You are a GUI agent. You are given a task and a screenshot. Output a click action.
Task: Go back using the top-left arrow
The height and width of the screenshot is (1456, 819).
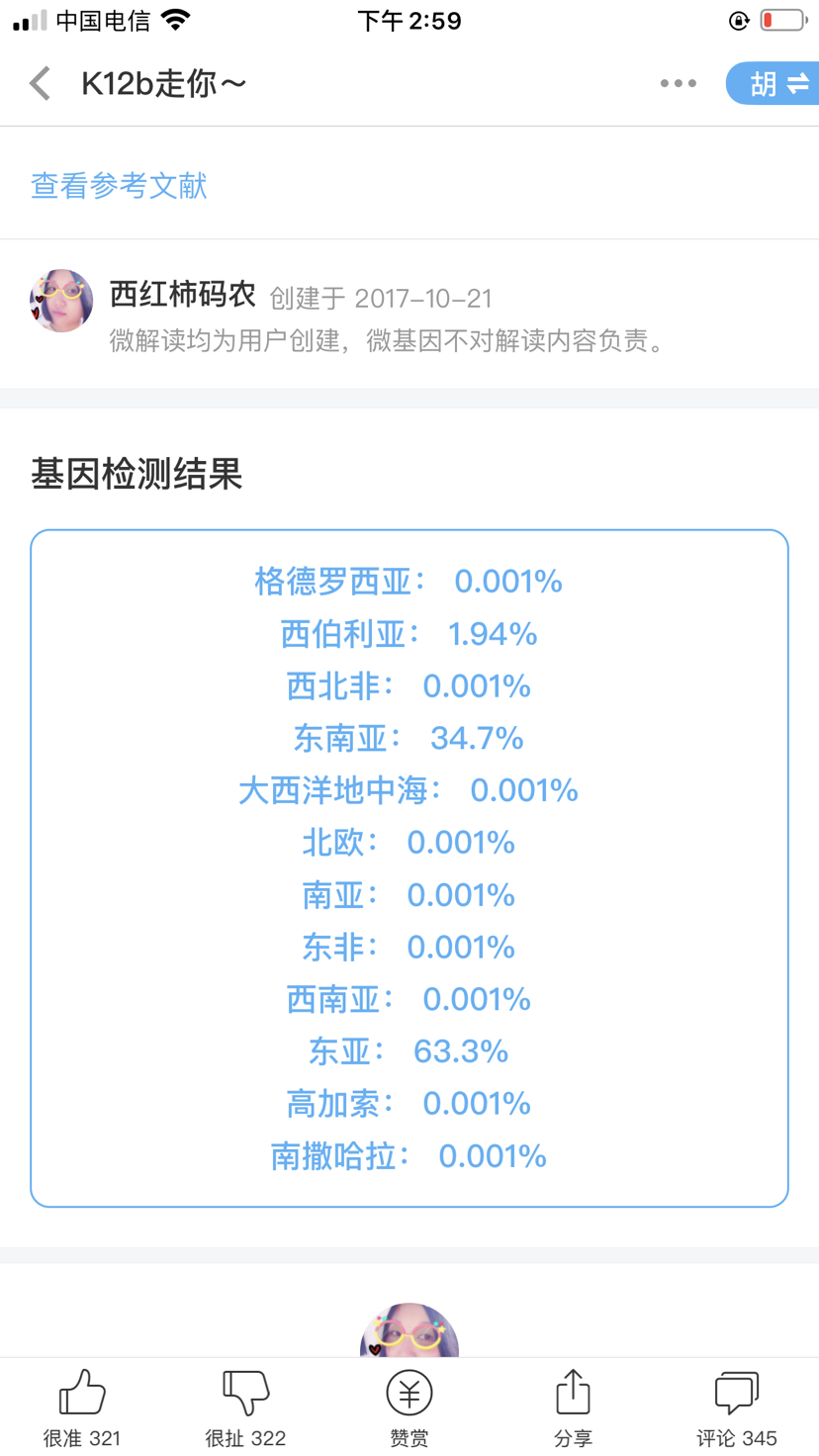click(x=40, y=84)
